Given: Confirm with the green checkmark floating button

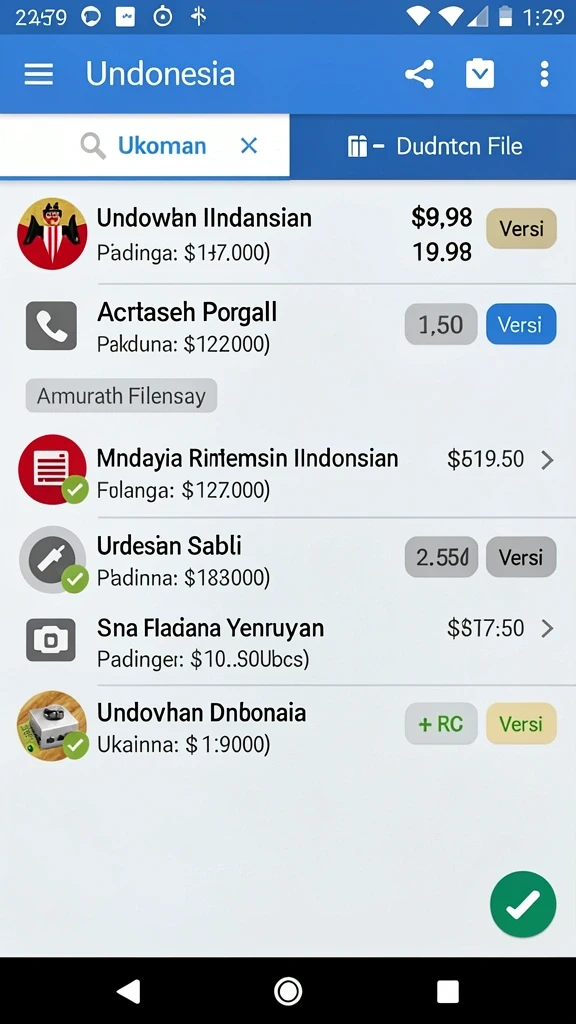Looking at the screenshot, I should coord(523,904).
